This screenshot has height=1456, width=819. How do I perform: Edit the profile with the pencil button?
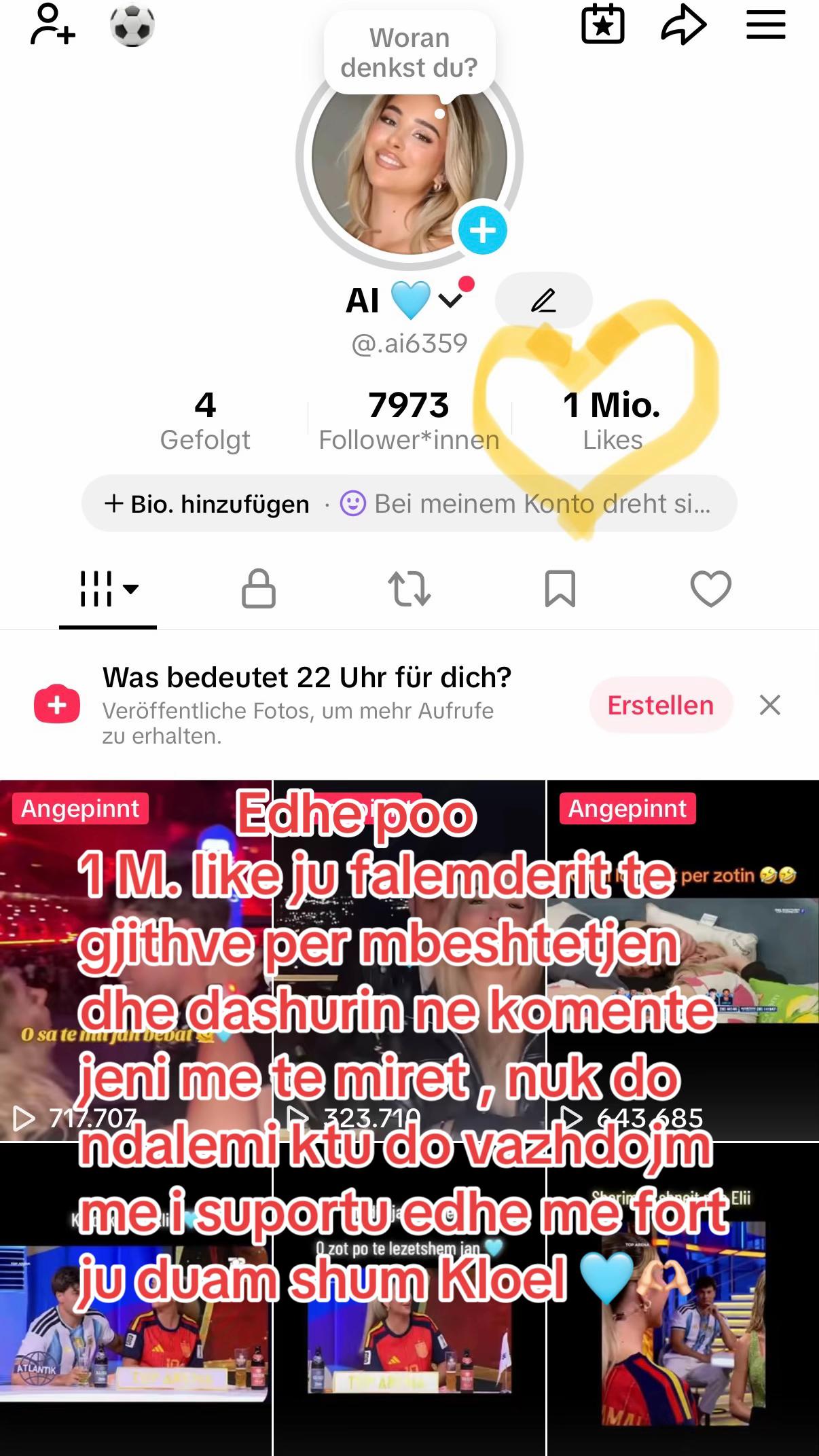click(x=543, y=300)
